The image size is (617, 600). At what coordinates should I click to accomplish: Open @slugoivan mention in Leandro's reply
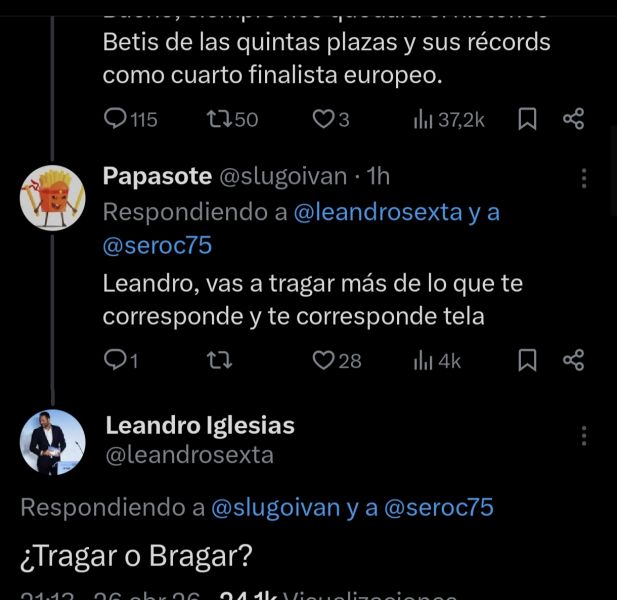pos(276,507)
